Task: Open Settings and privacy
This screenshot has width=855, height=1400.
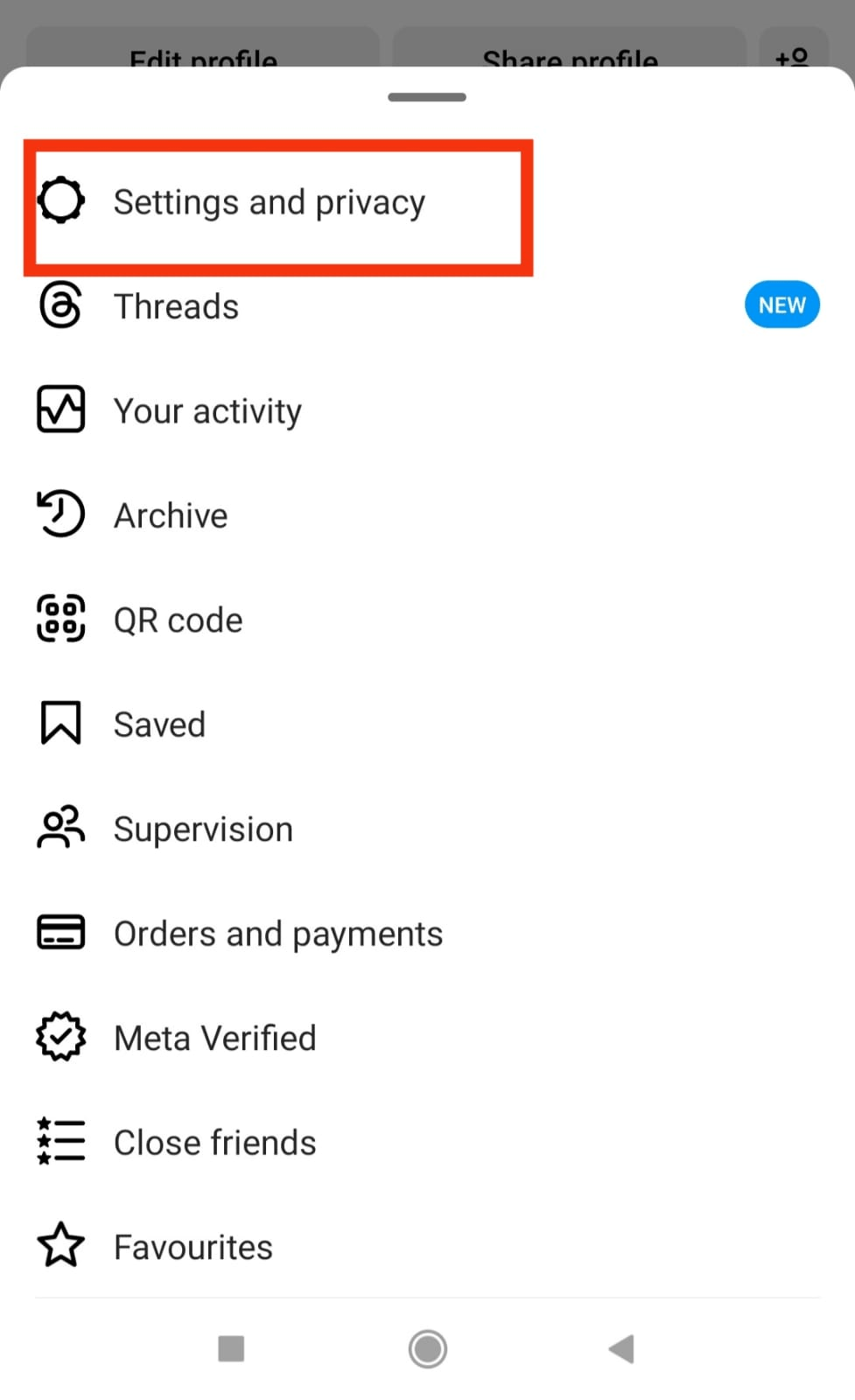Action: [269, 203]
